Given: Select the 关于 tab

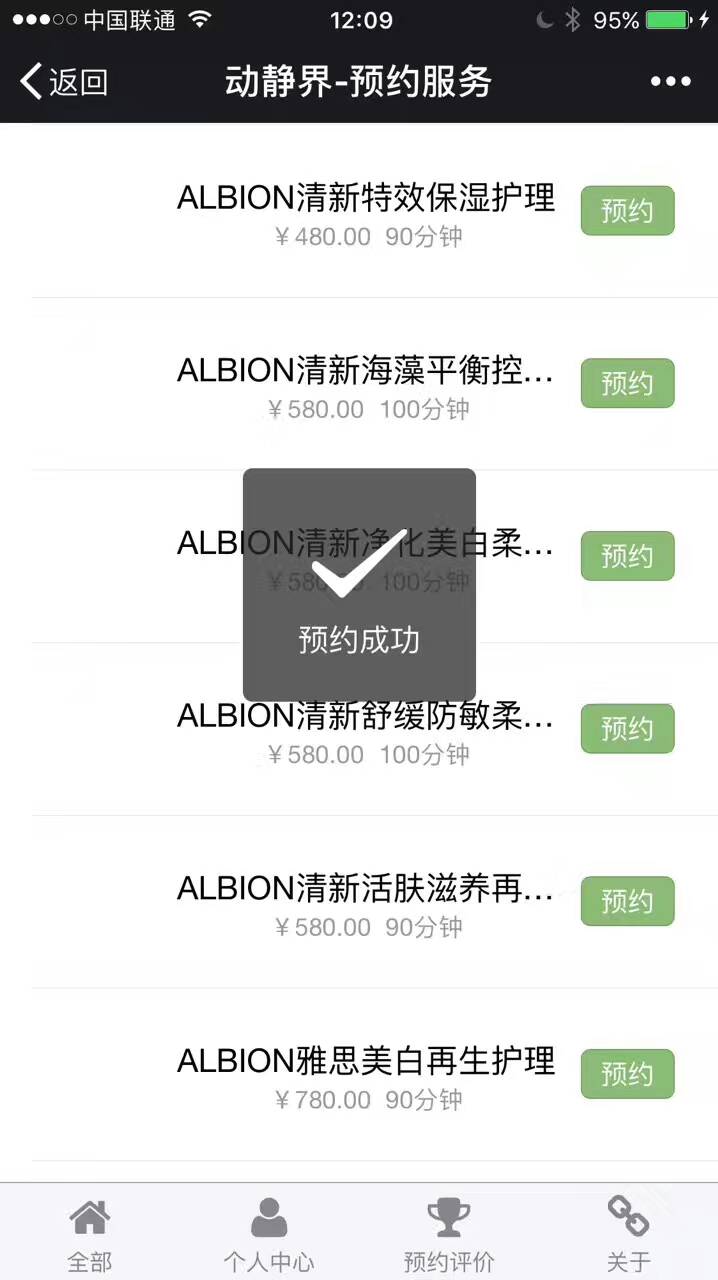Looking at the screenshot, I should tap(628, 1233).
